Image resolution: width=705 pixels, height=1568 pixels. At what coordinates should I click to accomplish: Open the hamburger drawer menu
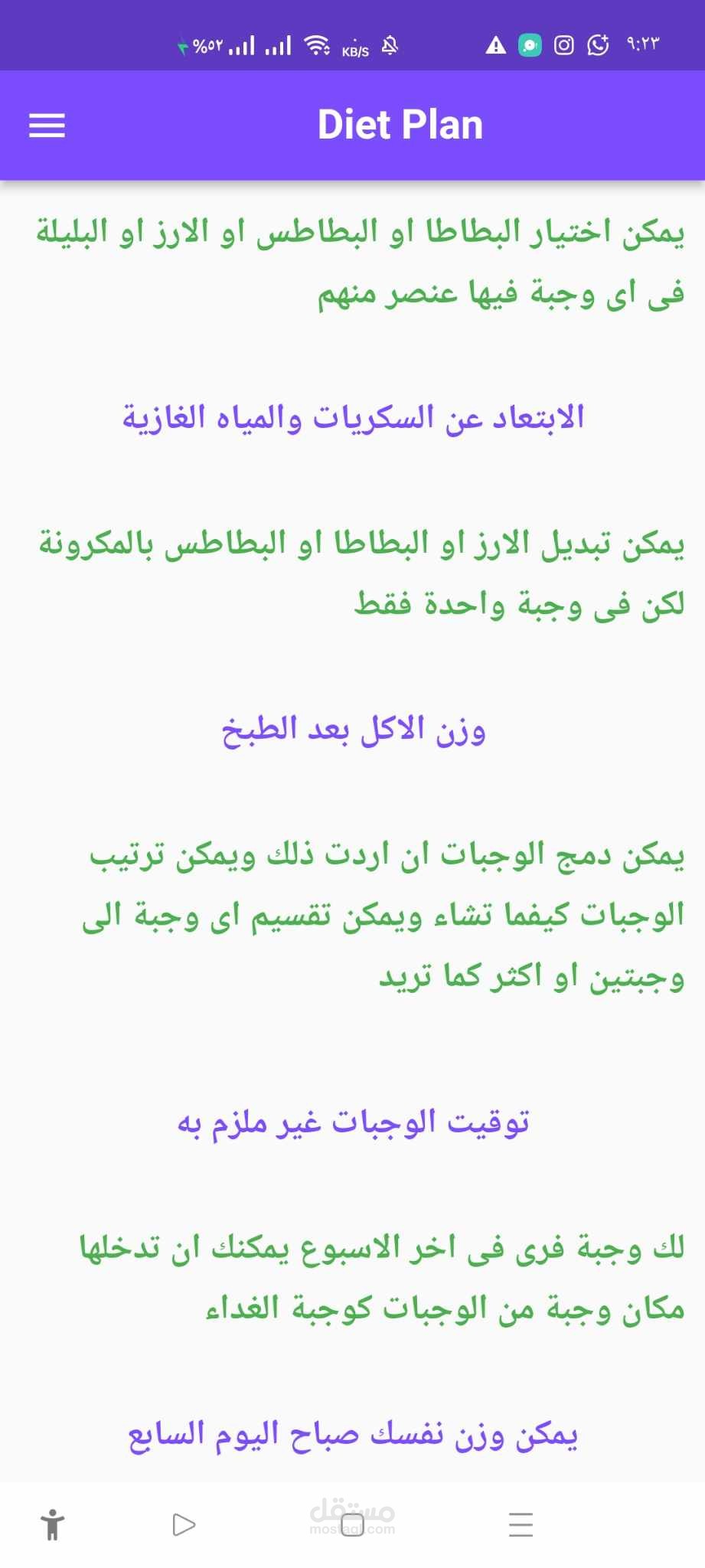pos(47,126)
